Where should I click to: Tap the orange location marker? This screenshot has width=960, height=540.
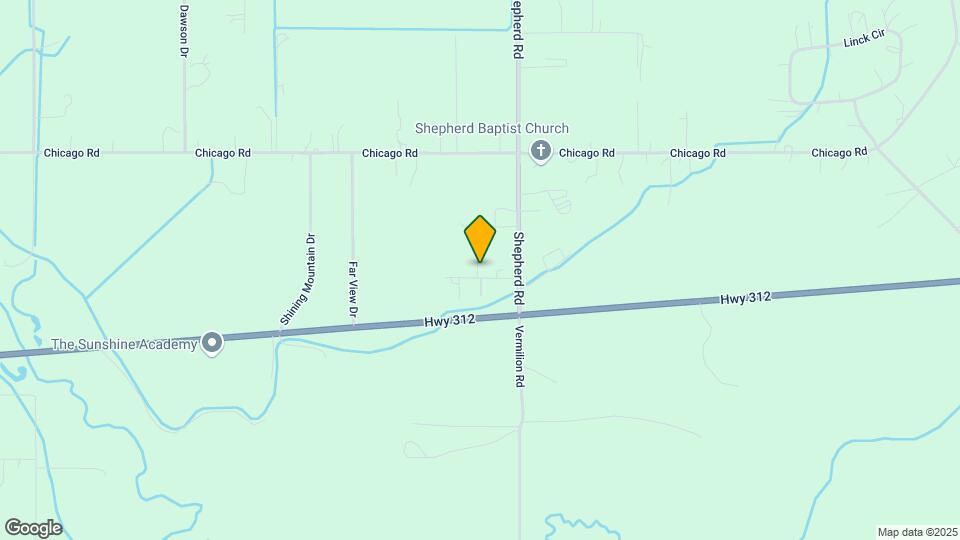pos(480,239)
